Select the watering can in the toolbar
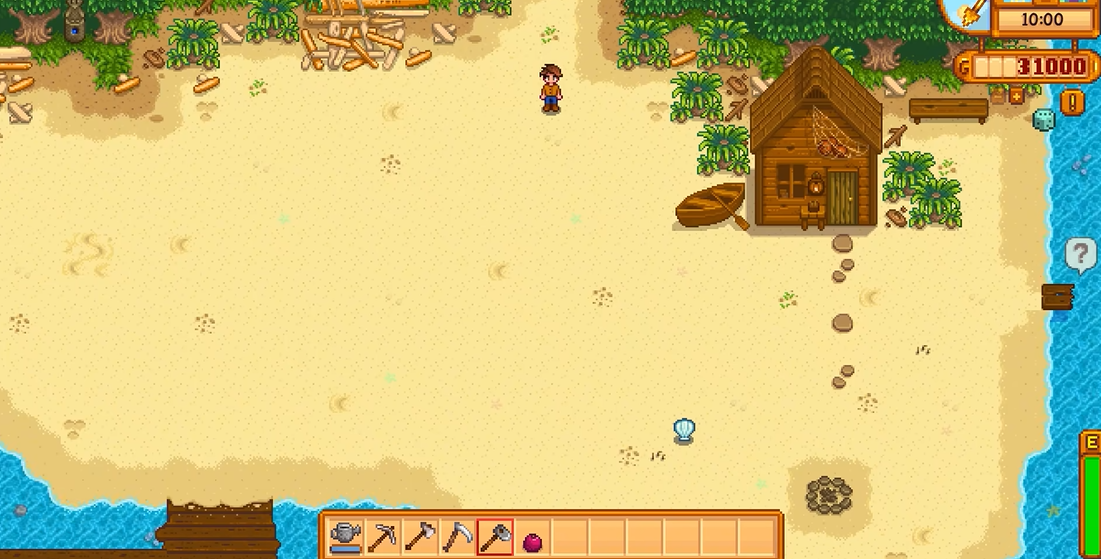The image size is (1101, 559). click(346, 538)
